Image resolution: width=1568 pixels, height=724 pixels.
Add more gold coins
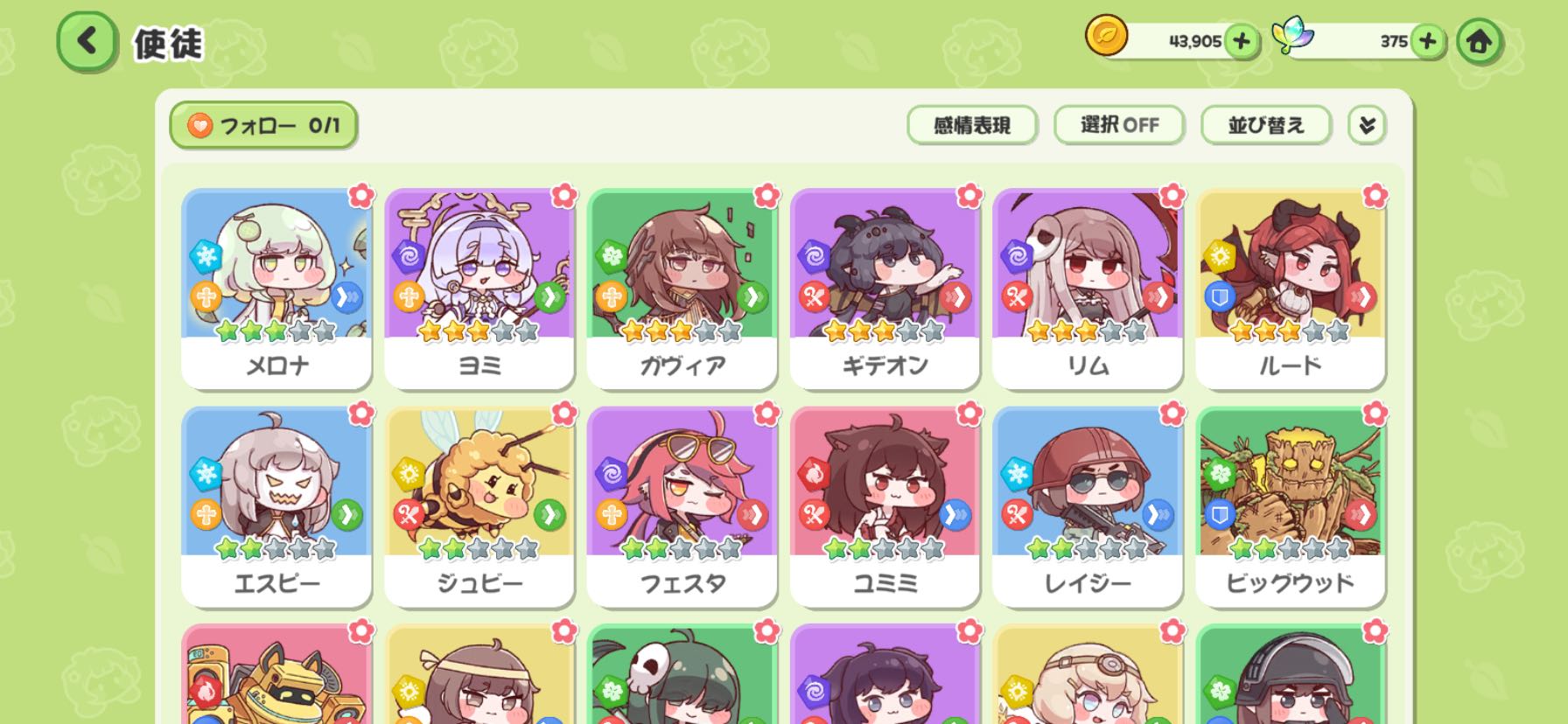click(x=1241, y=41)
